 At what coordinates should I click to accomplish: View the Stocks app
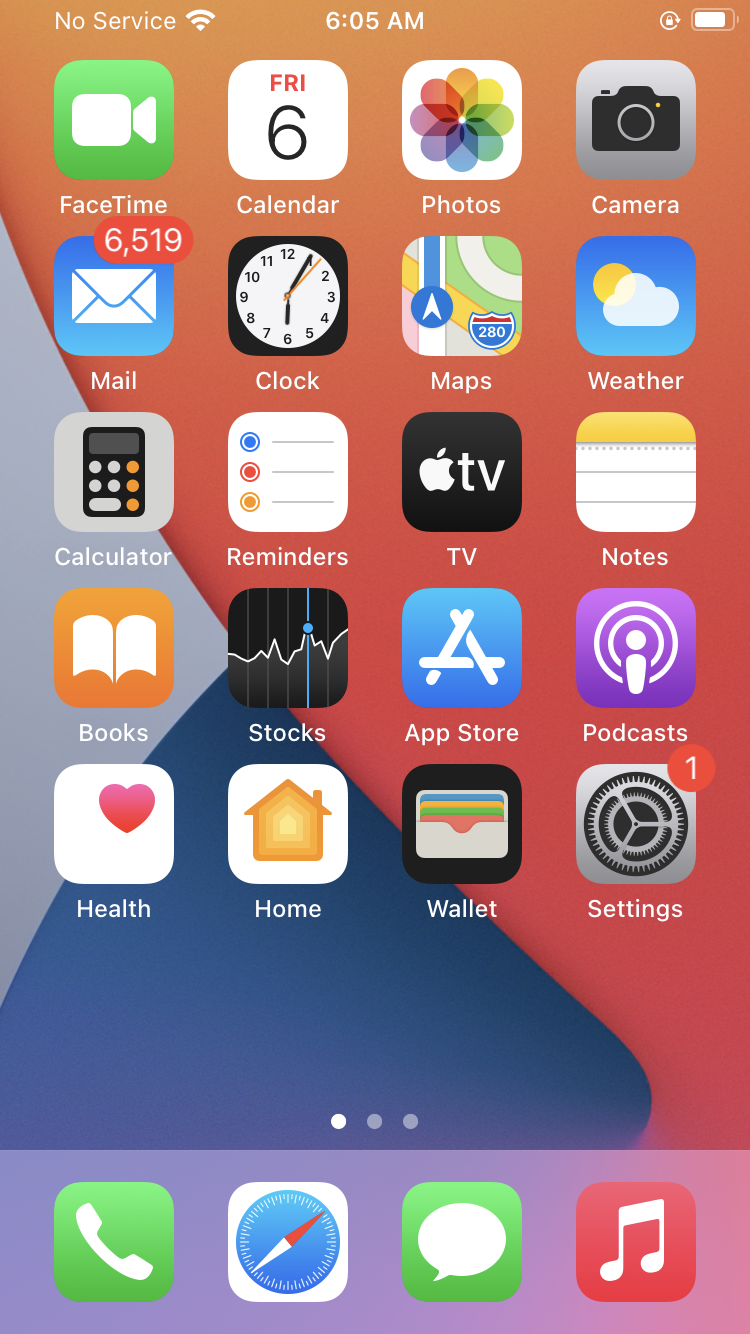288,648
